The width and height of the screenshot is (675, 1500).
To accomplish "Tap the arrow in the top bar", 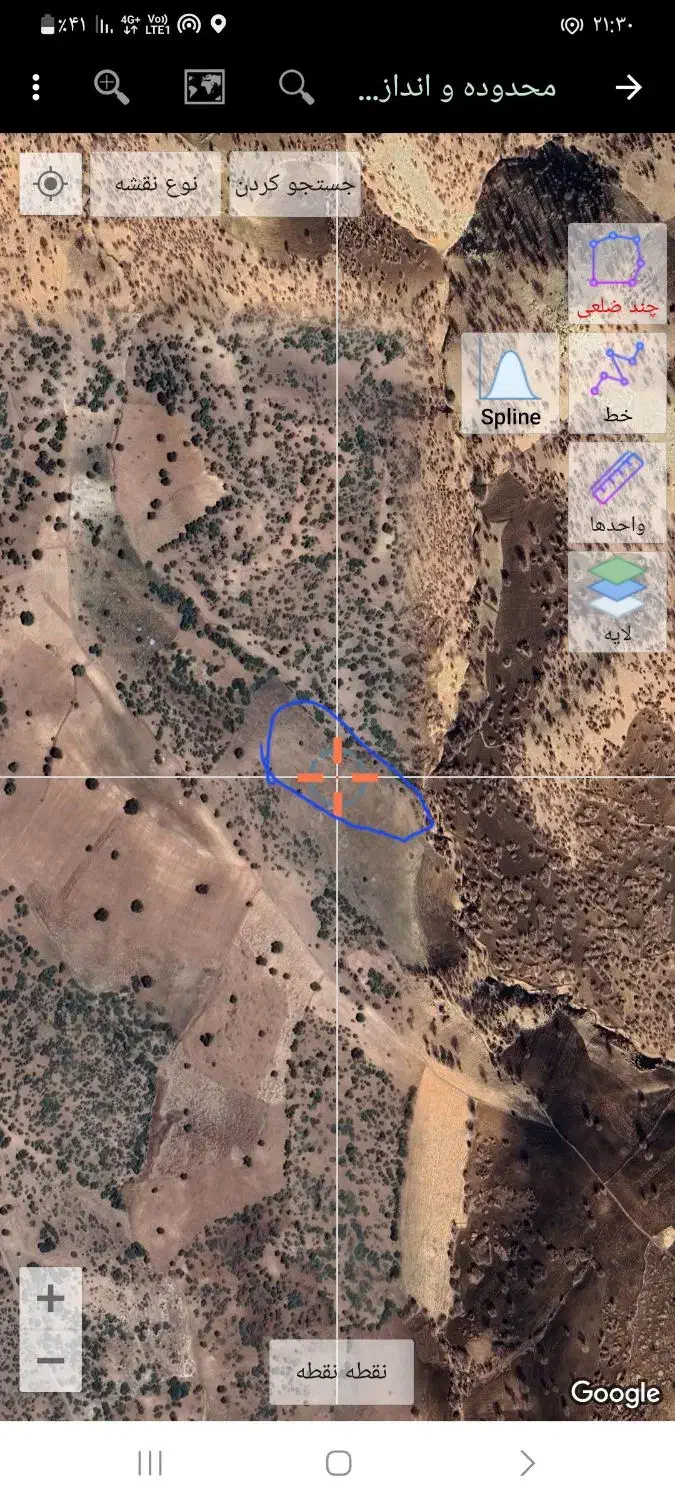I will [x=628, y=88].
